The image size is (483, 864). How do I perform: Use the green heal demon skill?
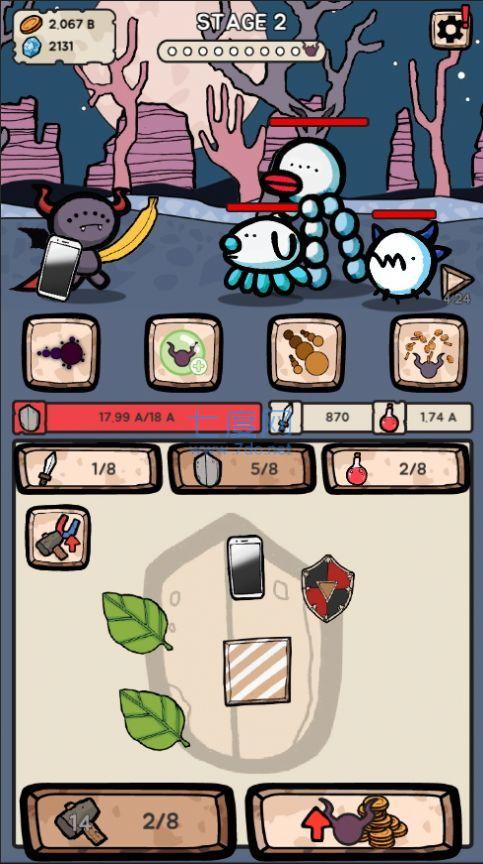point(184,353)
